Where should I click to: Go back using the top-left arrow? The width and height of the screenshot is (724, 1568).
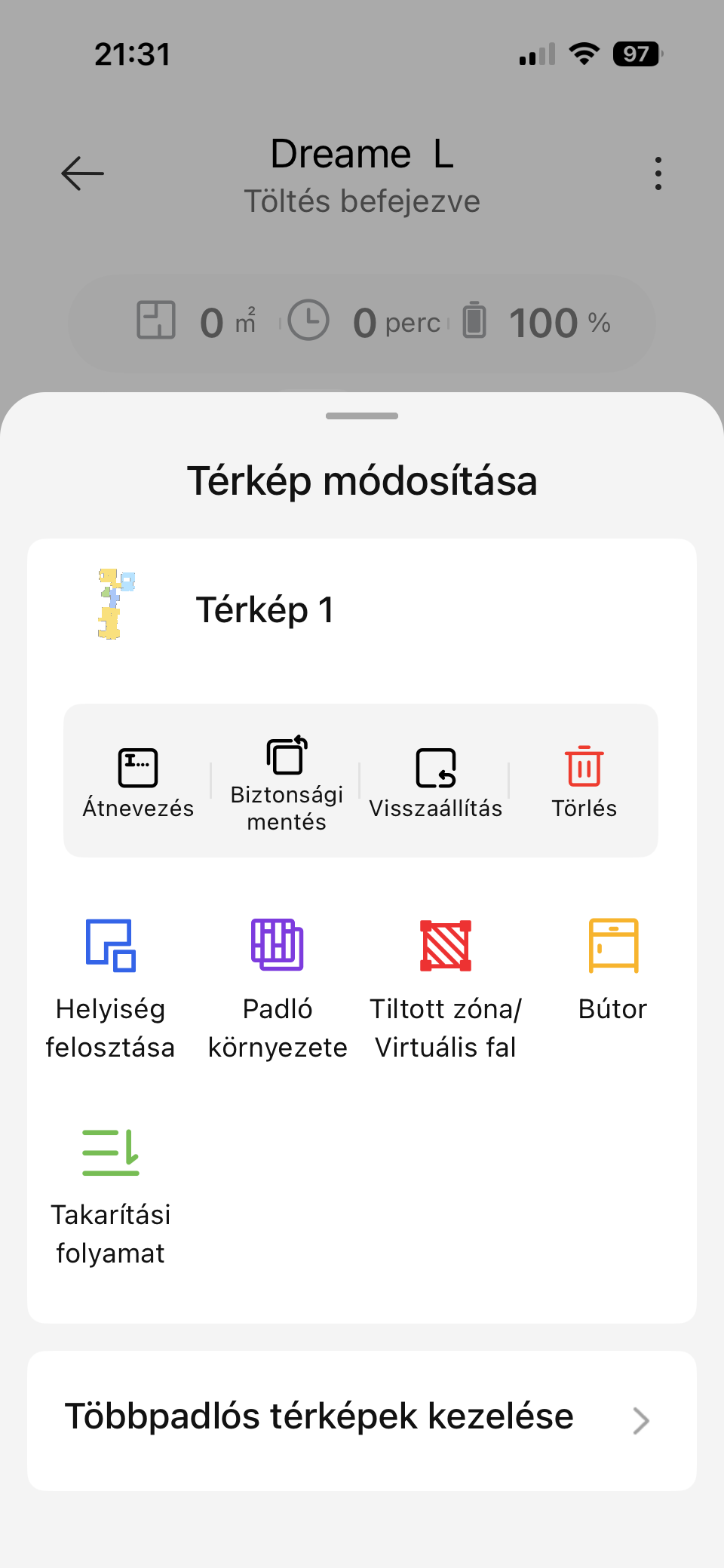click(x=82, y=173)
